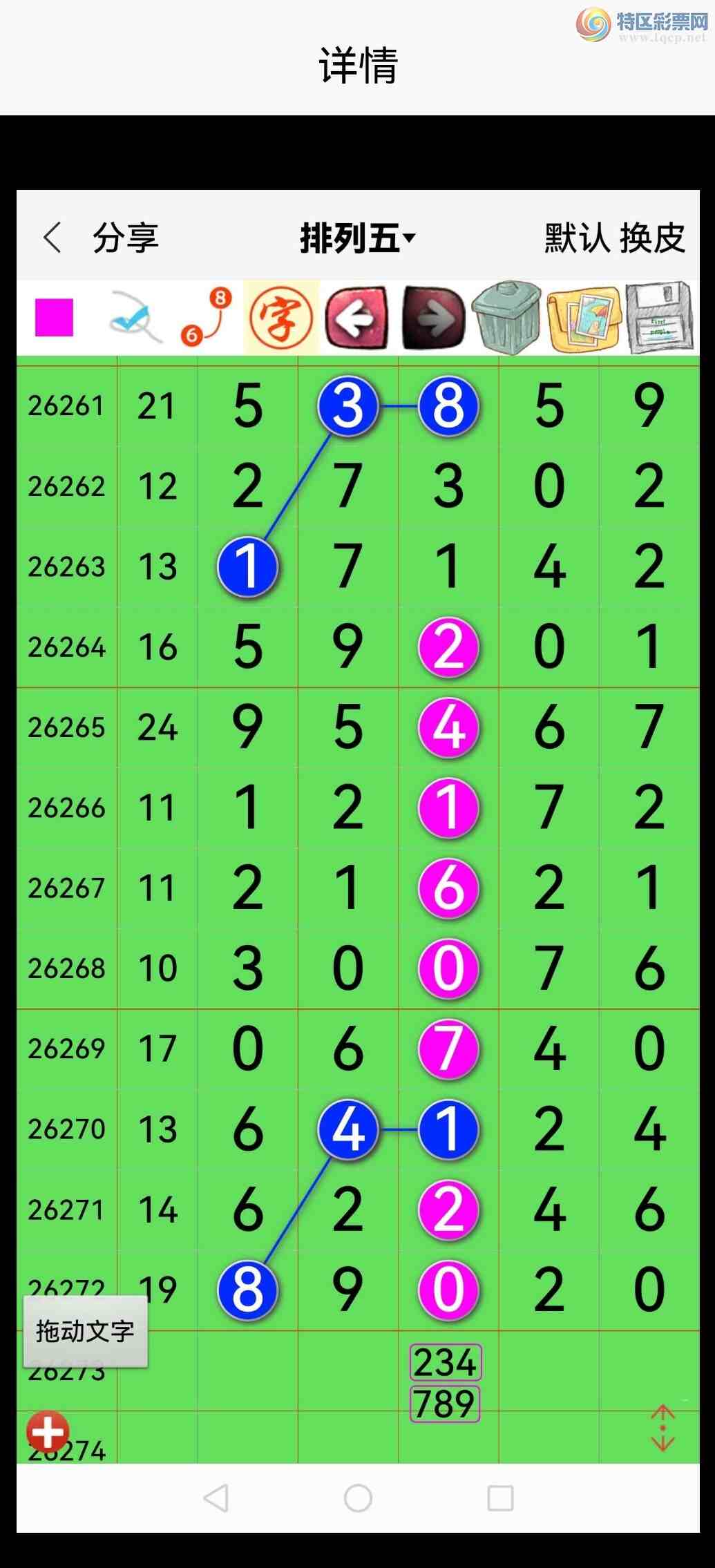Go to the system home screen
This screenshot has height=1568, width=715.
tap(358, 1498)
